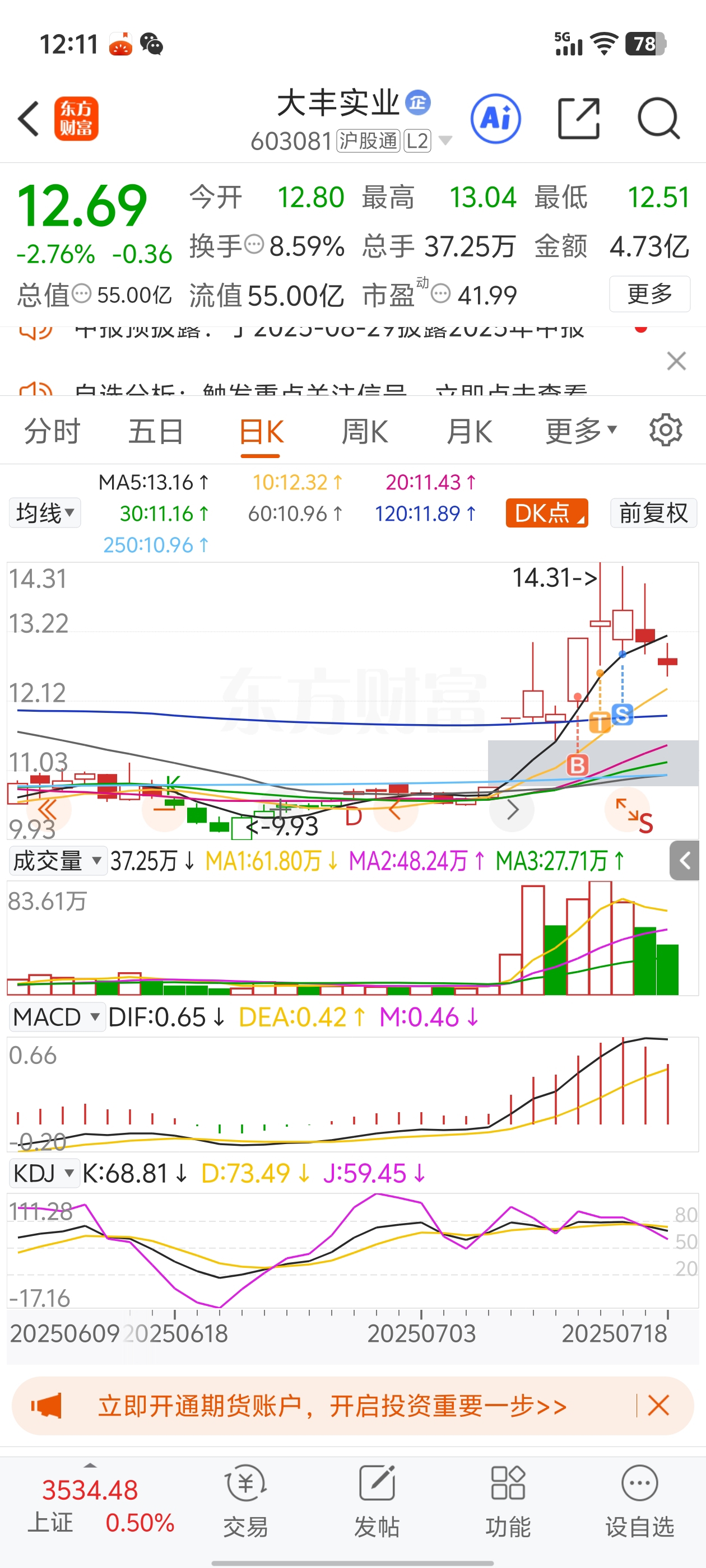Tap 更多 button beside 市盈

click(x=649, y=295)
